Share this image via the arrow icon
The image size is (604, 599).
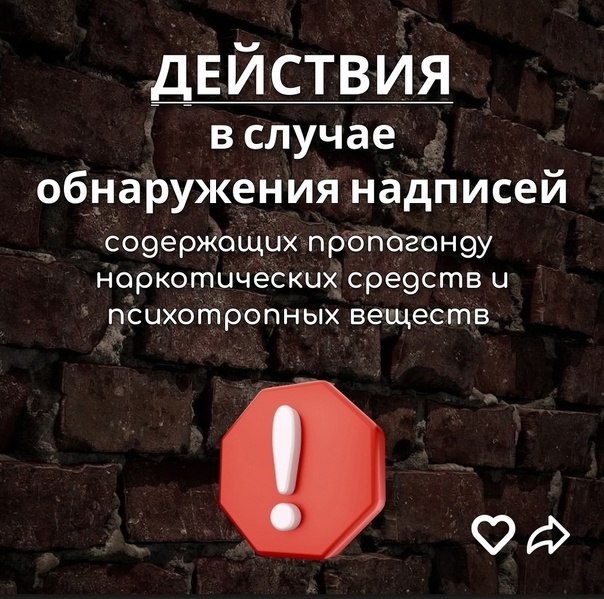click(547, 537)
